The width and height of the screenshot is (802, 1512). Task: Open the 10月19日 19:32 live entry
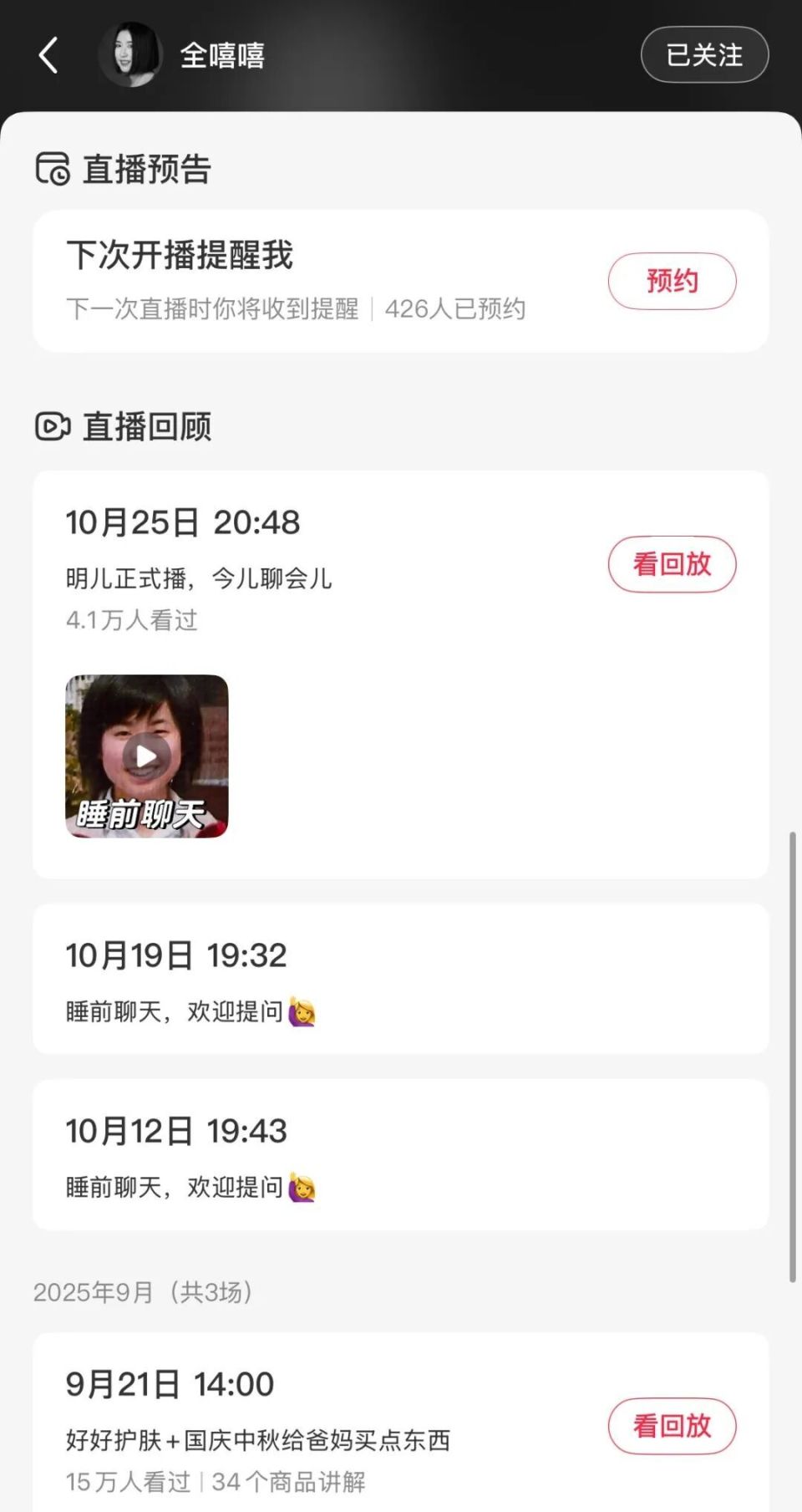(399, 978)
